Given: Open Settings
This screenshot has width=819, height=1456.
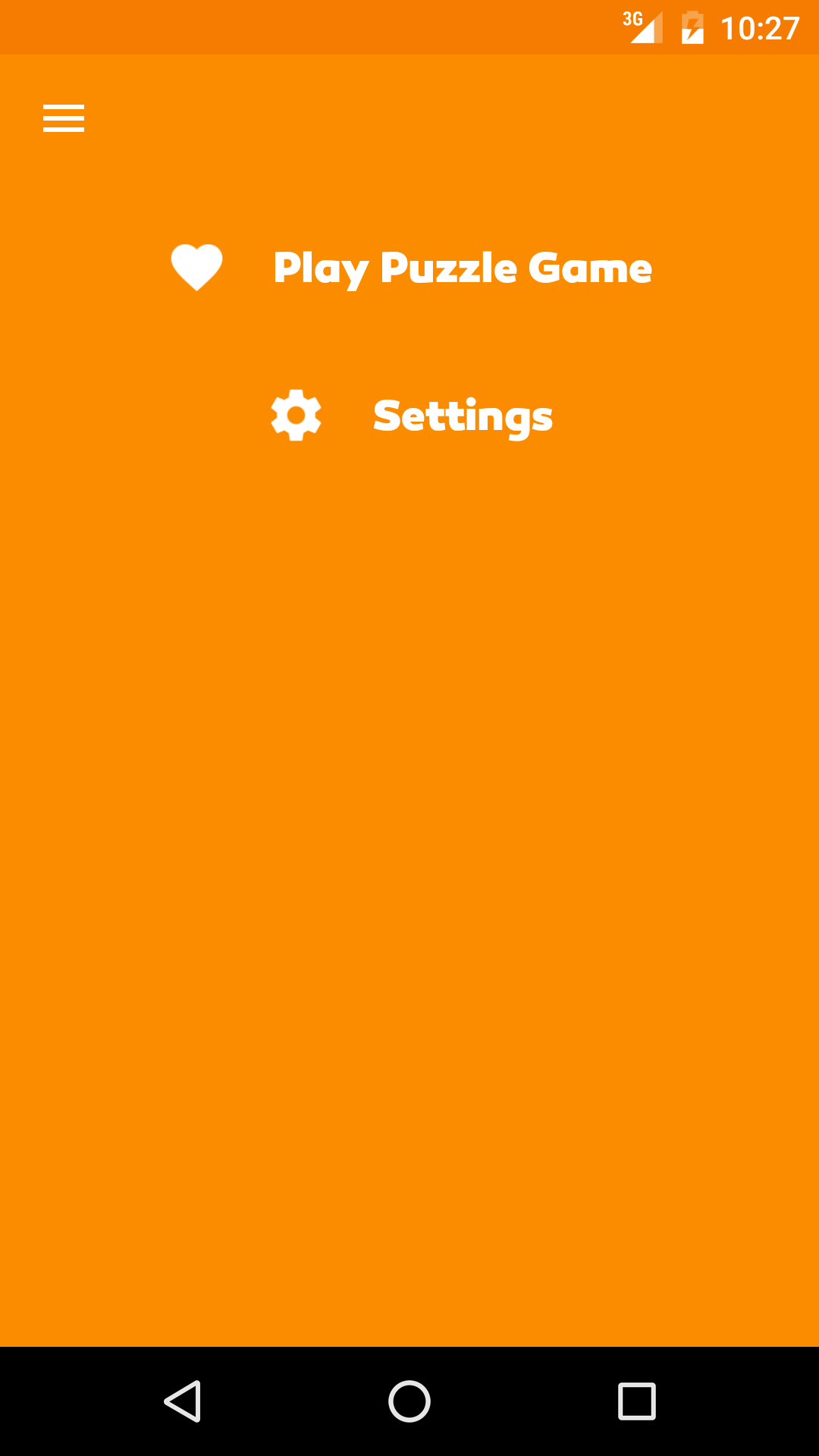Looking at the screenshot, I should [461, 416].
